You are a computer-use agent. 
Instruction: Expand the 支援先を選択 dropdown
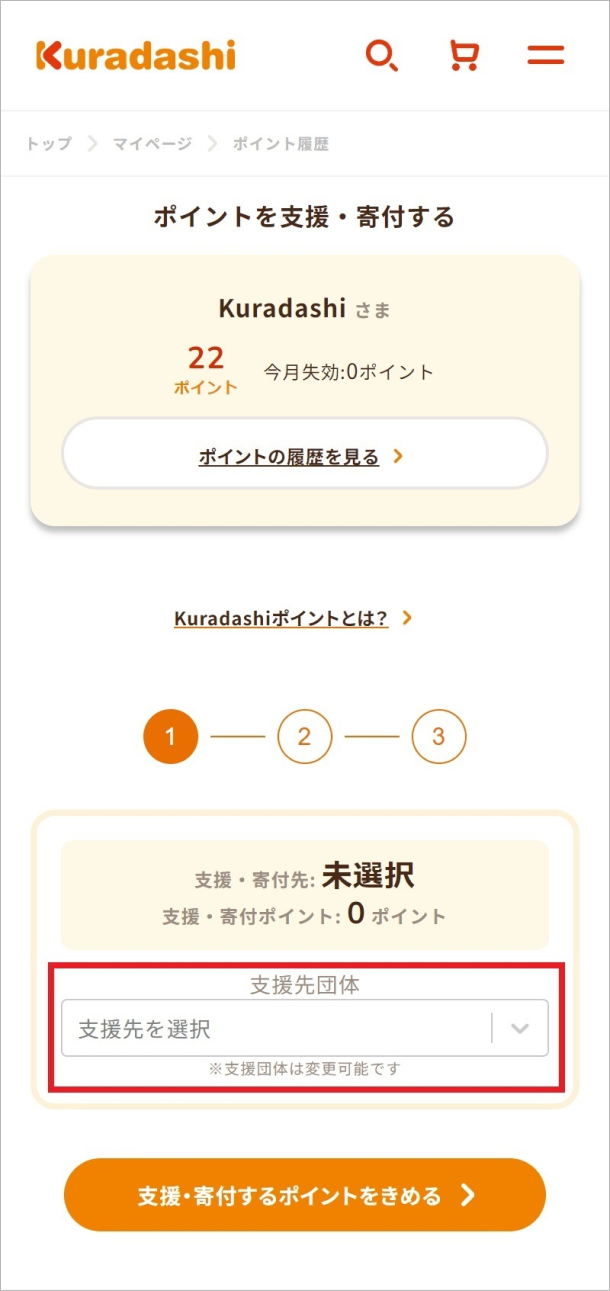304,1028
